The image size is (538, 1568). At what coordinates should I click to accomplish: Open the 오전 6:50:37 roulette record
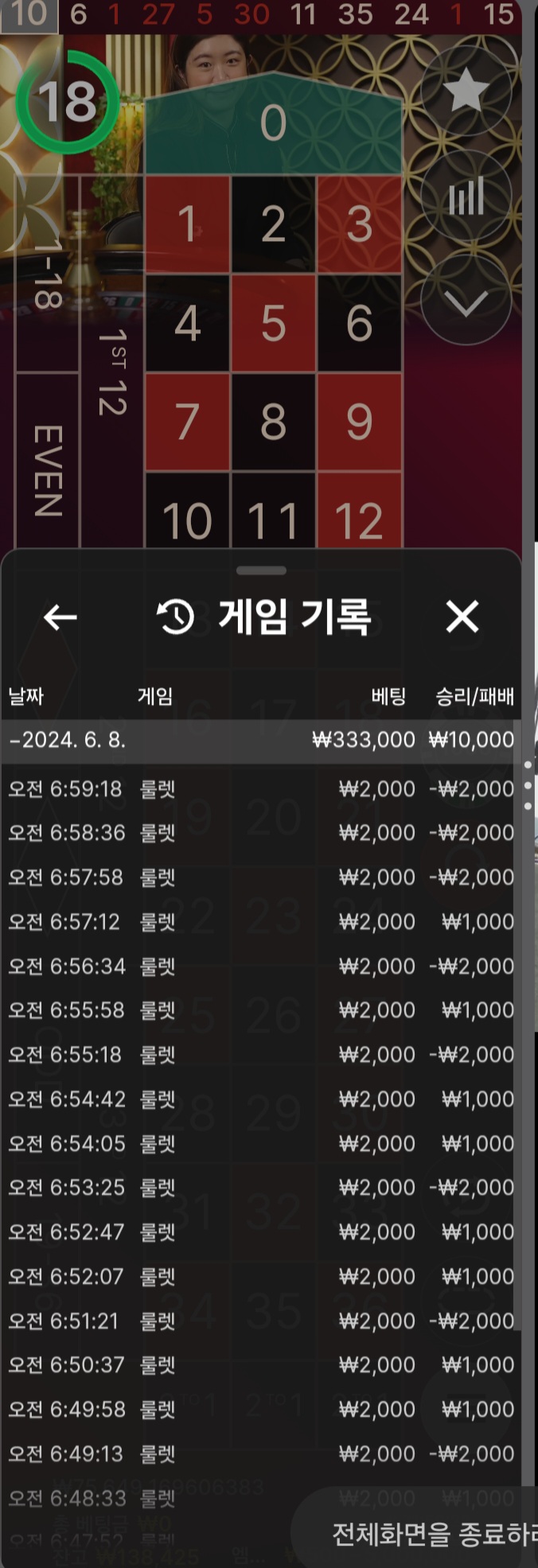point(261,1365)
